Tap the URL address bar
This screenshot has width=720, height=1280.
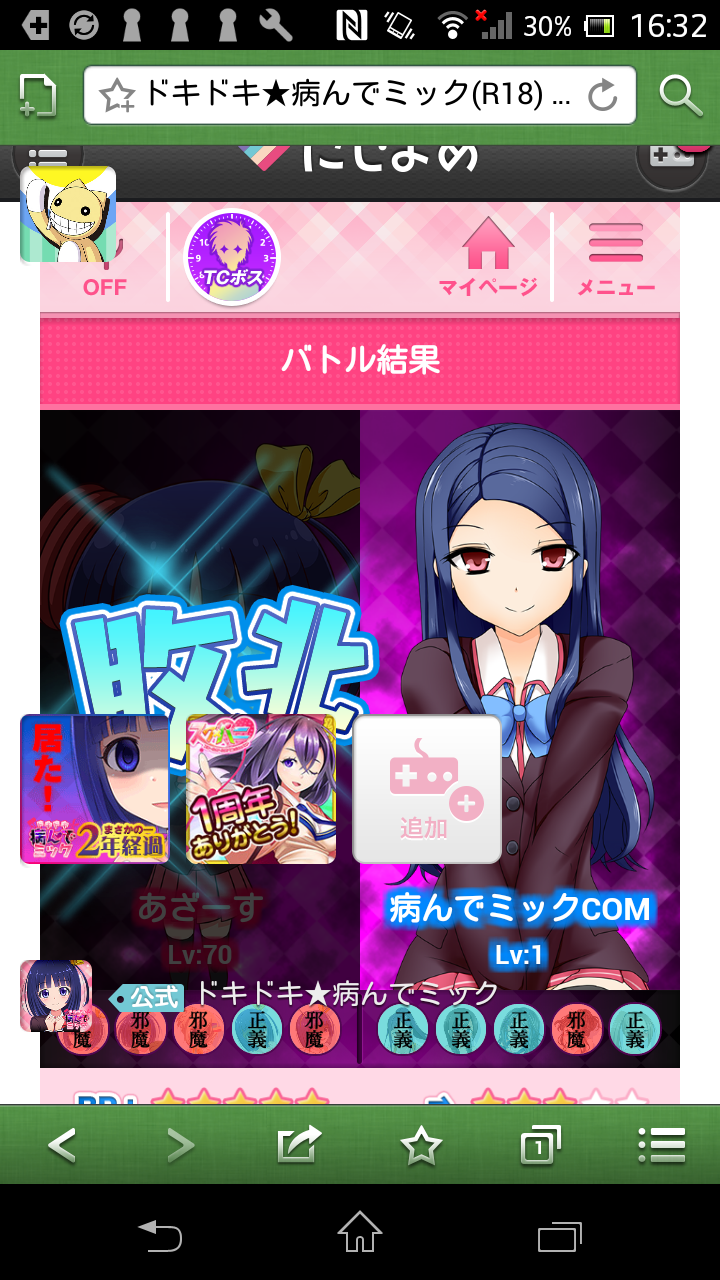pos(340,96)
